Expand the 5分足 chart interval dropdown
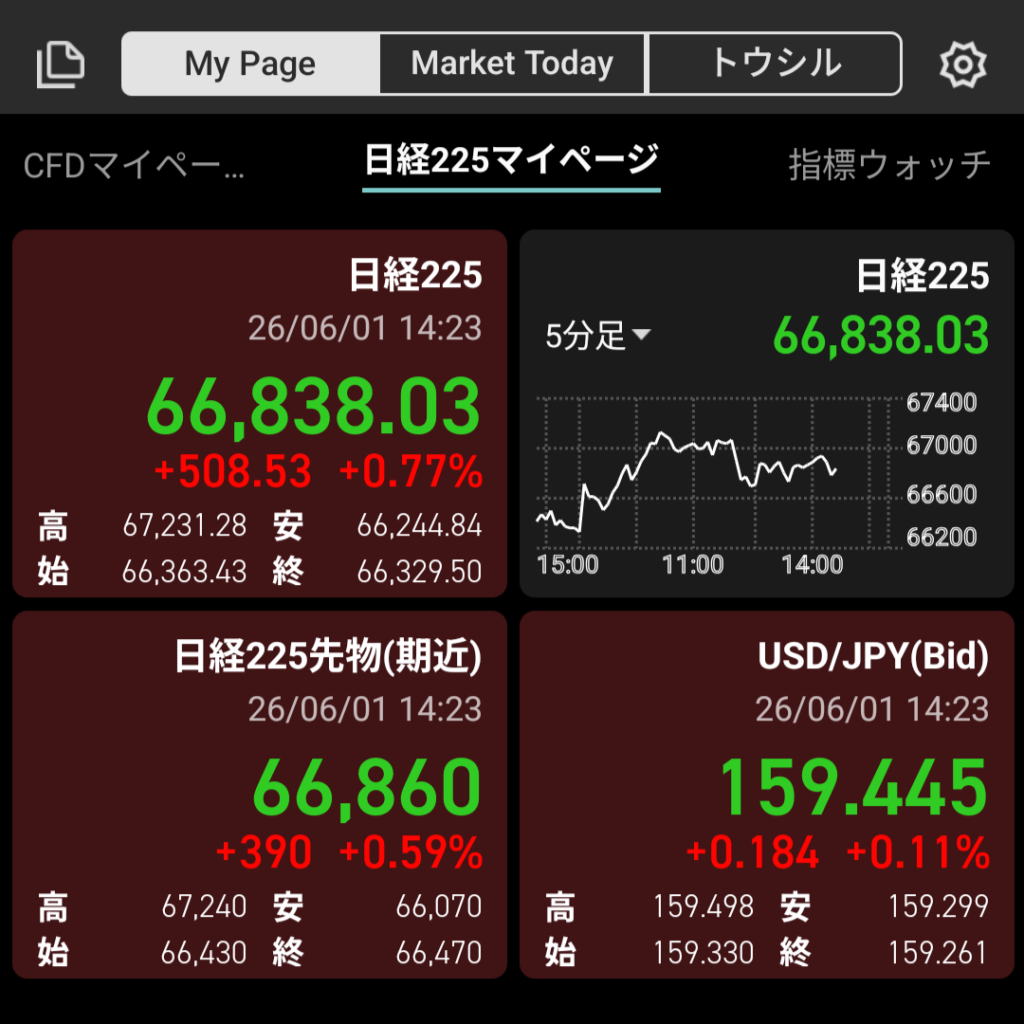The height and width of the screenshot is (1024, 1024). (x=598, y=336)
